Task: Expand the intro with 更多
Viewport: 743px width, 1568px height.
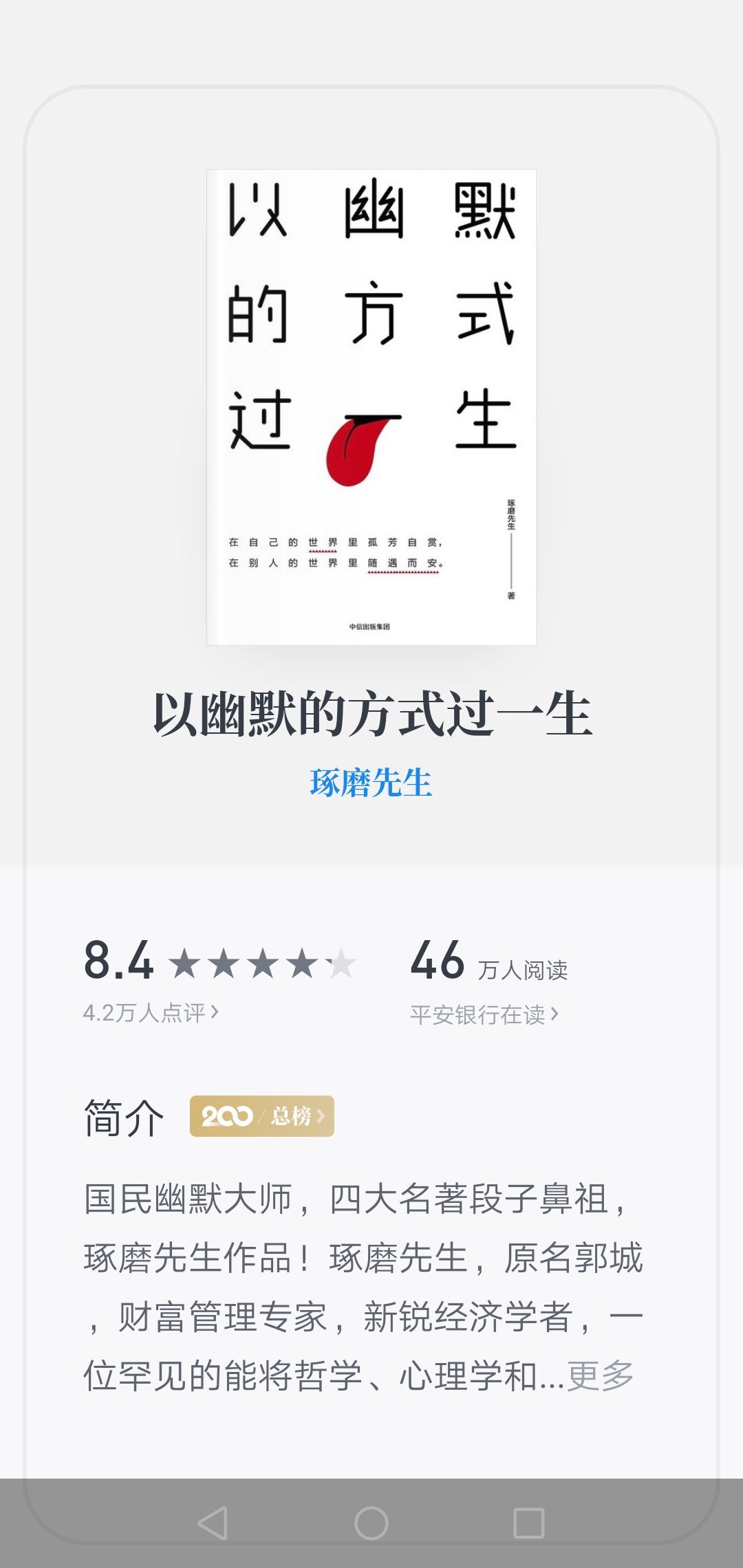Action: (x=600, y=1375)
